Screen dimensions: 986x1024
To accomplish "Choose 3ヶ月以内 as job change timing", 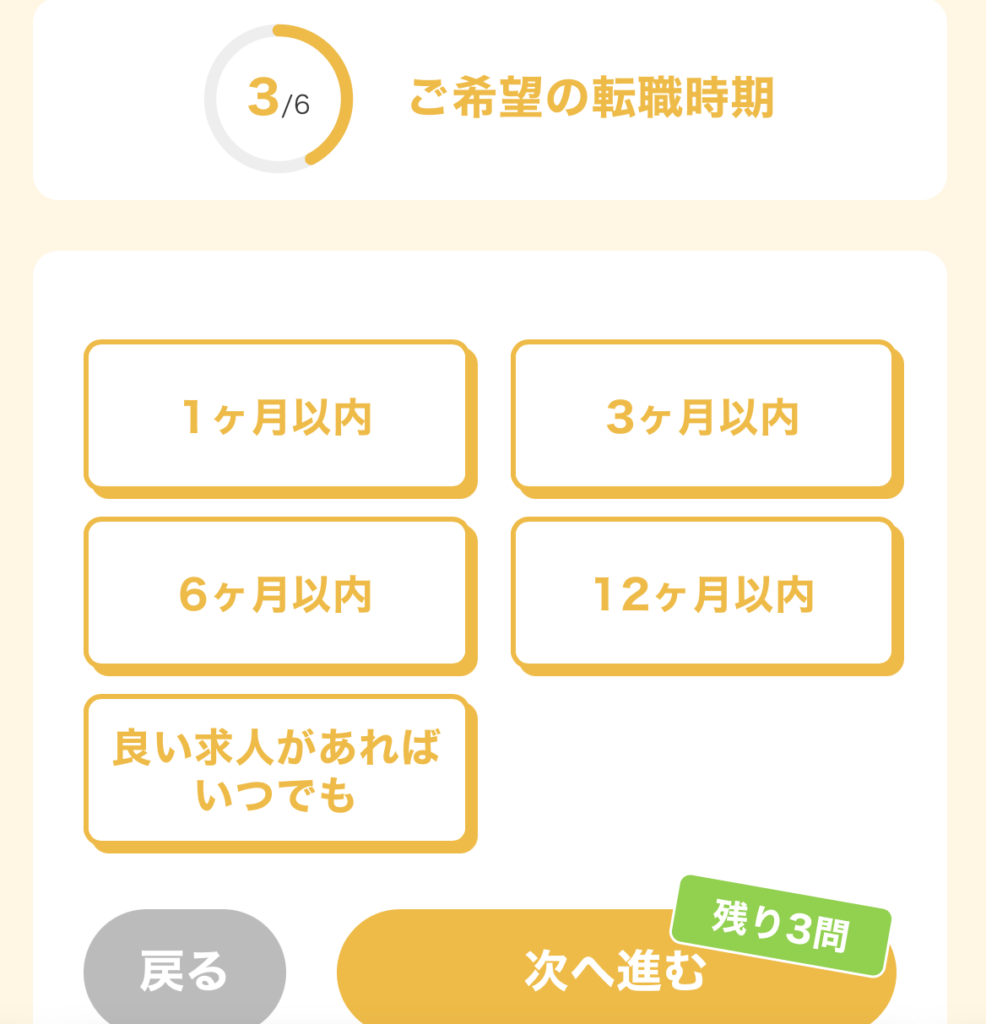I will pyautogui.click(x=702, y=416).
